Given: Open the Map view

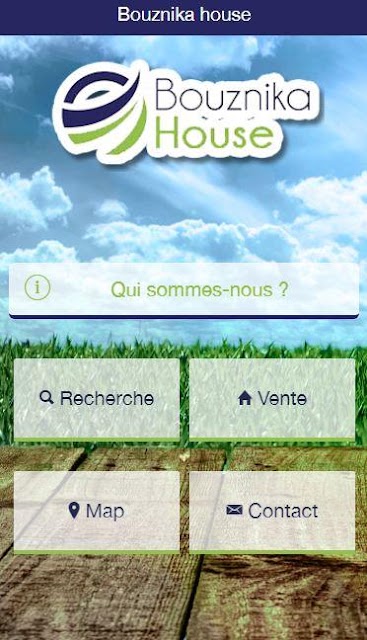Looking at the screenshot, I should click(x=97, y=512).
